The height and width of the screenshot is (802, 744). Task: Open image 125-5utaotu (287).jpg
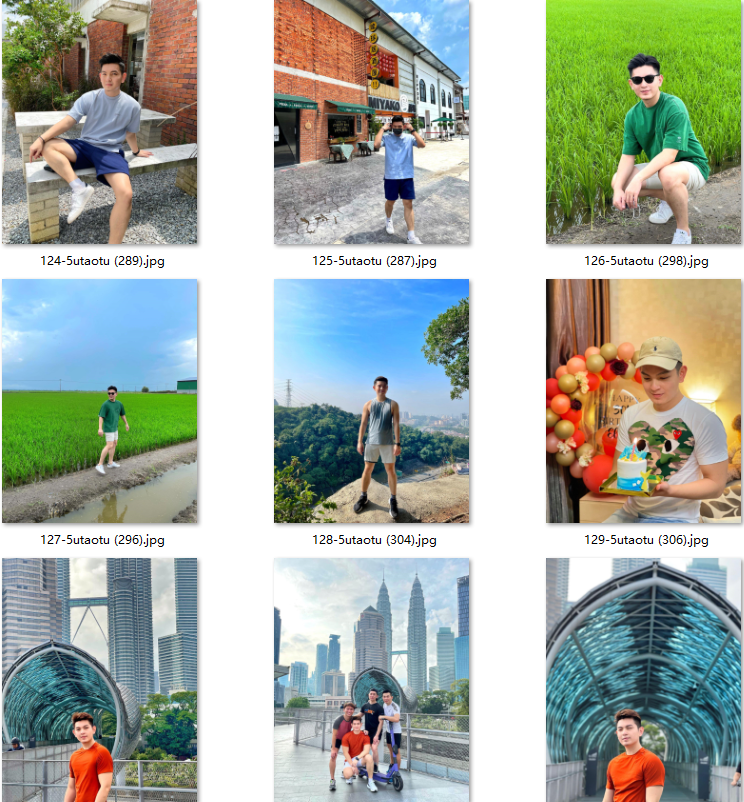pos(371,122)
